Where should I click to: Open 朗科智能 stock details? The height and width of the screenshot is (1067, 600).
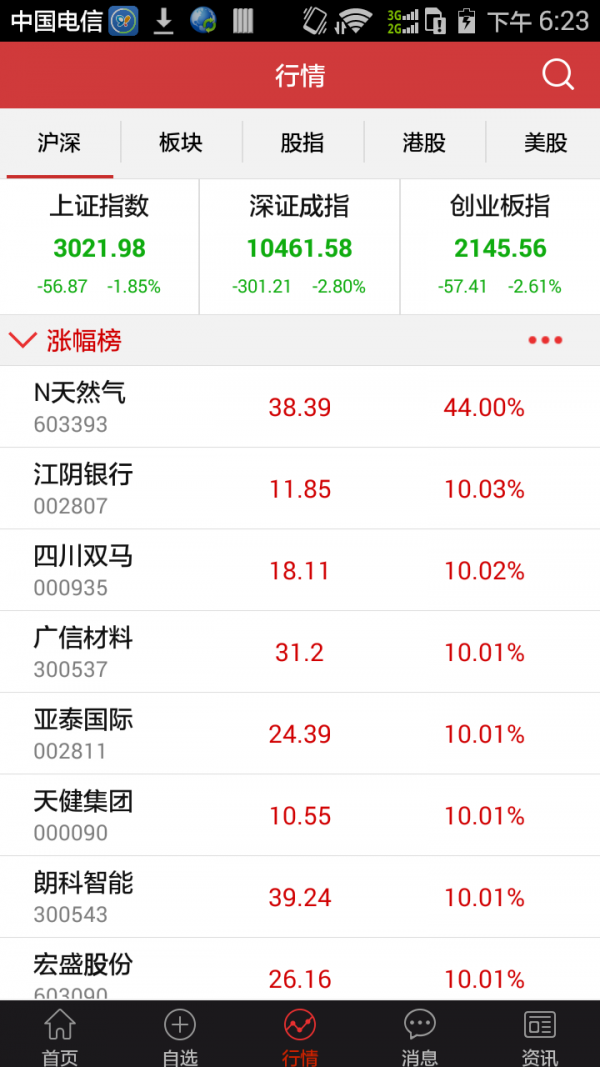(300, 897)
